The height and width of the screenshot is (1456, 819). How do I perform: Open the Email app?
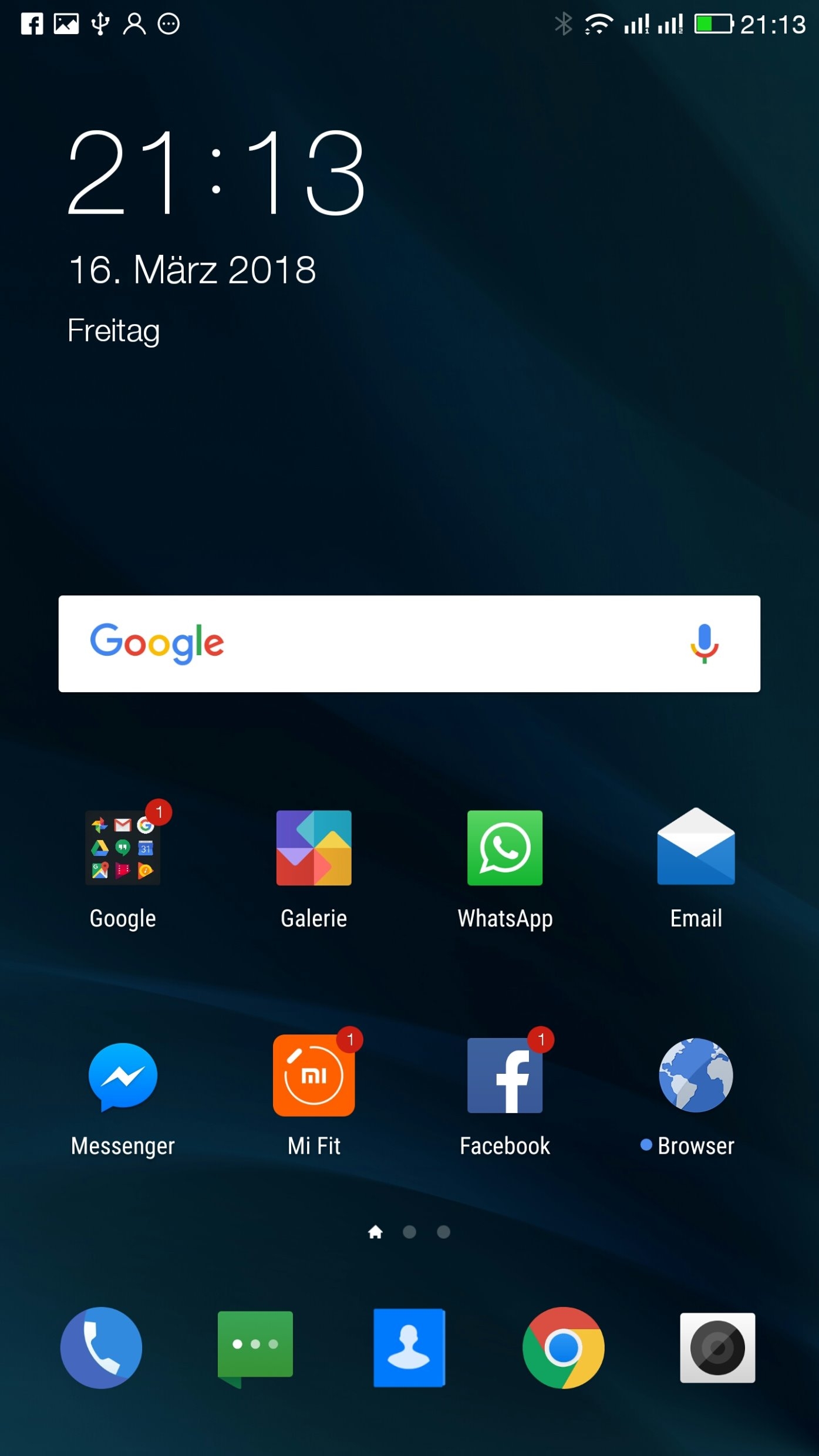[x=696, y=848]
